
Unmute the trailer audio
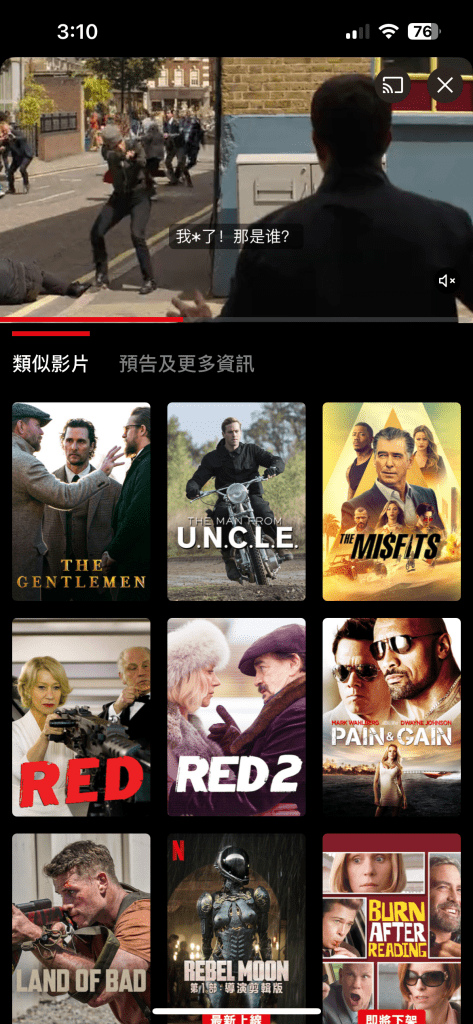pyautogui.click(x=447, y=281)
